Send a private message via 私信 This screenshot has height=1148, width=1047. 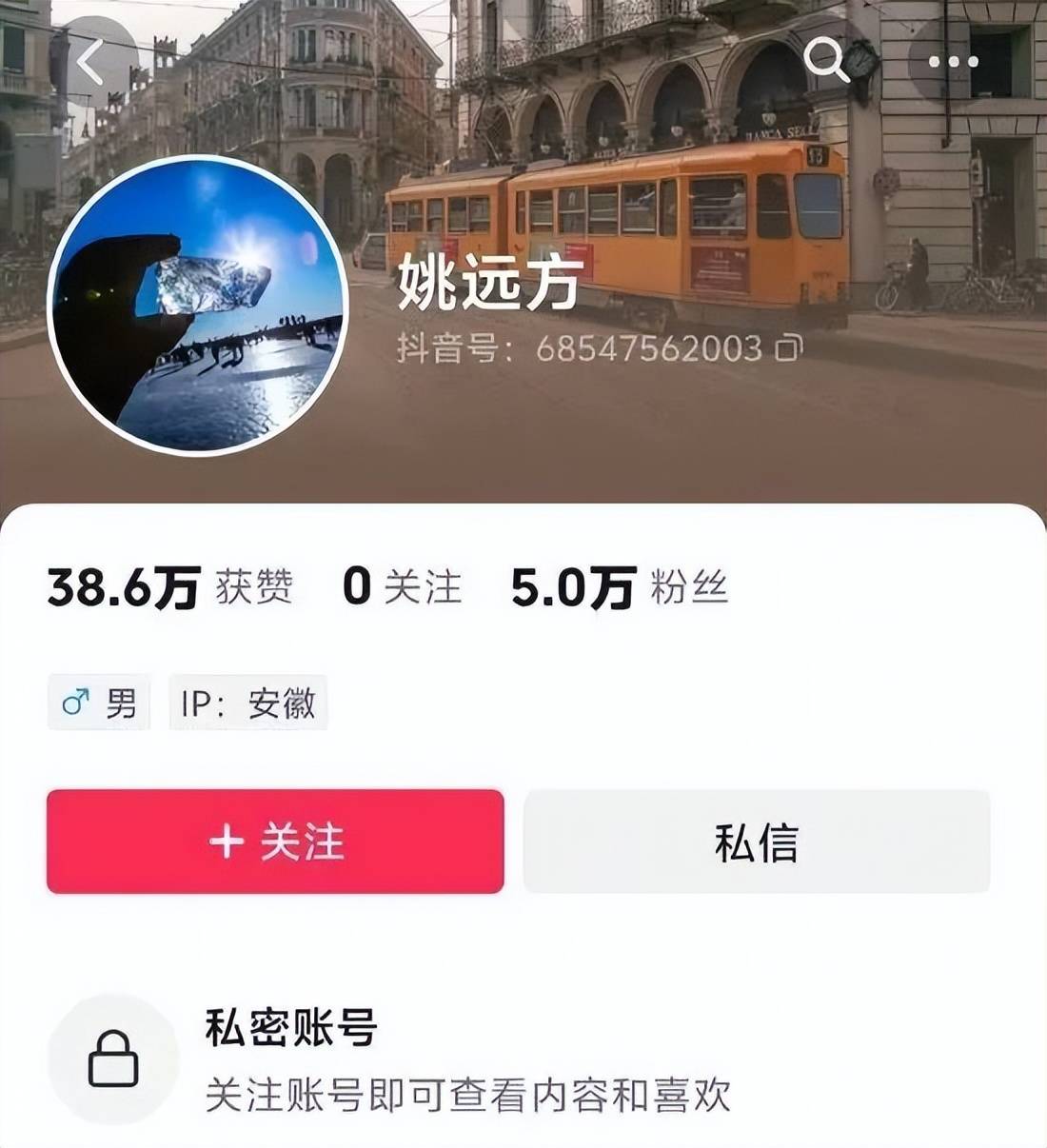[x=757, y=841]
